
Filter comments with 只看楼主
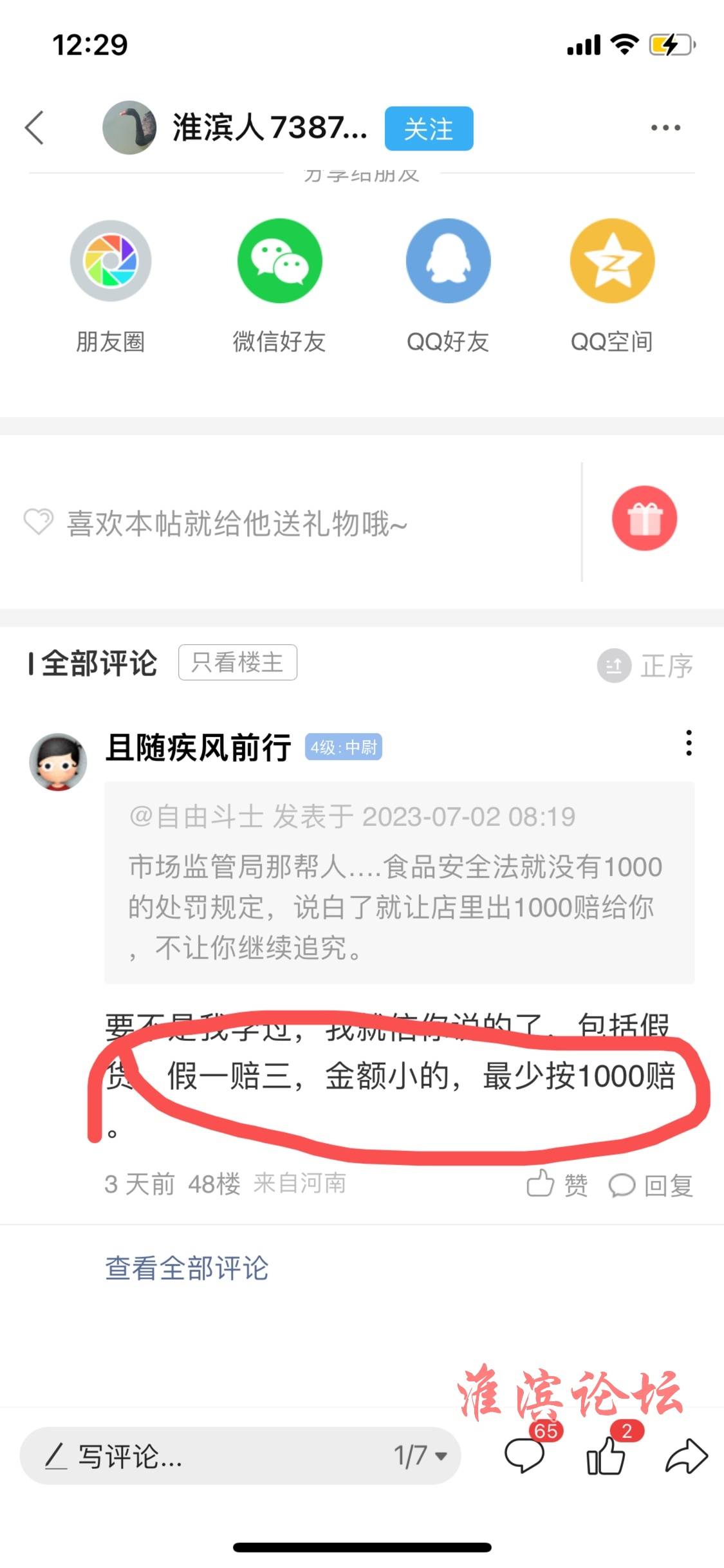[x=237, y=662]
